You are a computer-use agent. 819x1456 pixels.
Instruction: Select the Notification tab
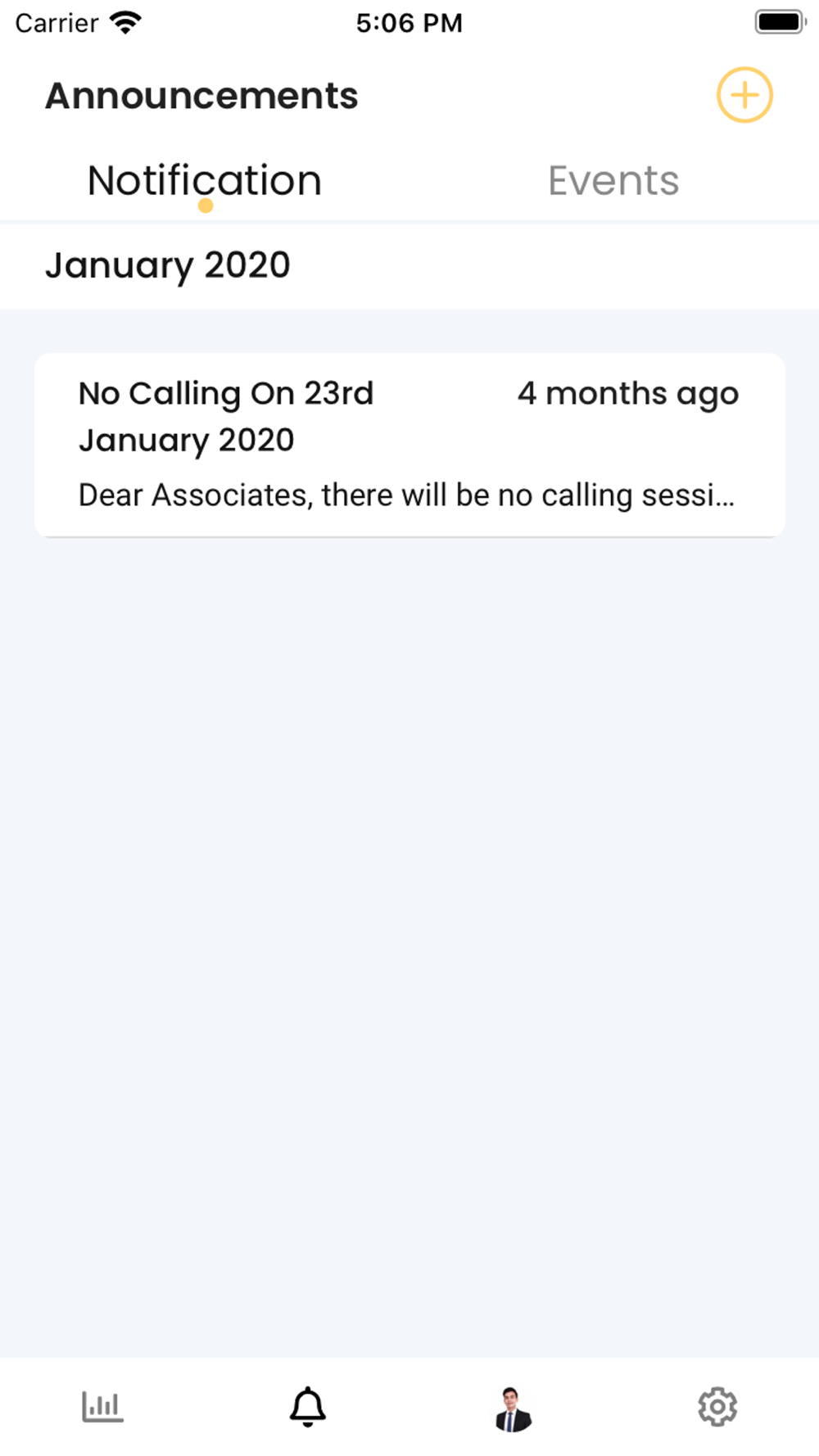pyautogui.click(x=205, y=180)
